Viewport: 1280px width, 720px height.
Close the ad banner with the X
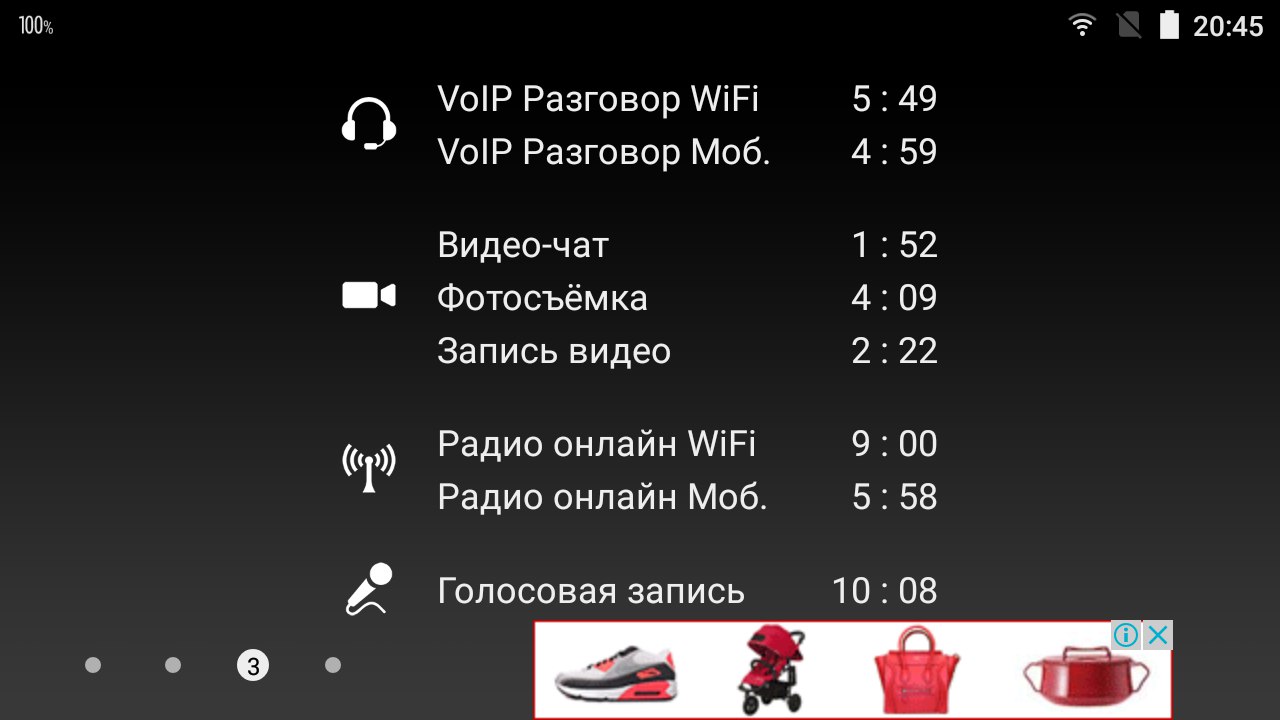[x=1158, y=635]
